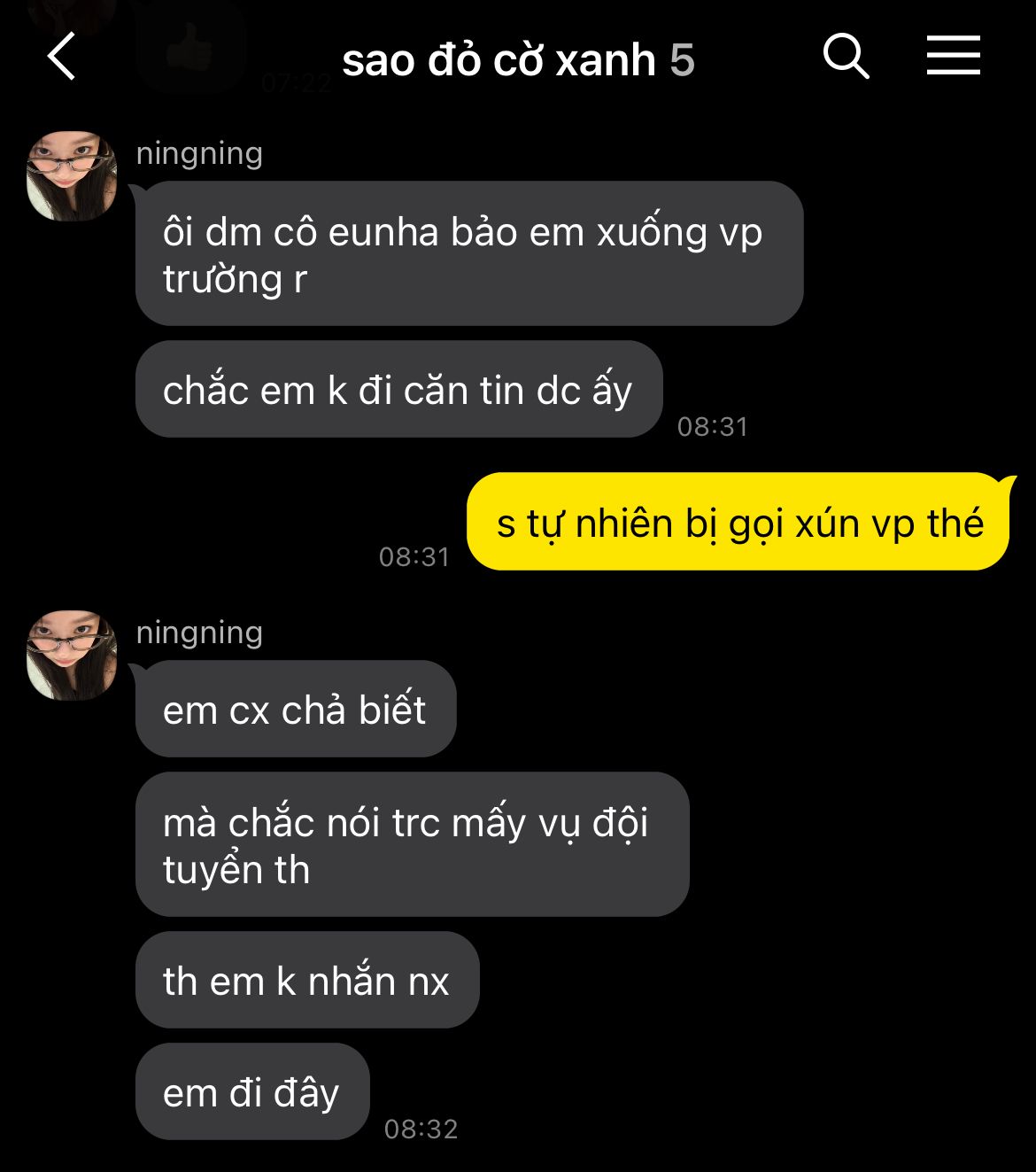Open the hamburger menu
This screenshot has width=1036, height=1172.
pyautogui.click(x=954, y=56)
